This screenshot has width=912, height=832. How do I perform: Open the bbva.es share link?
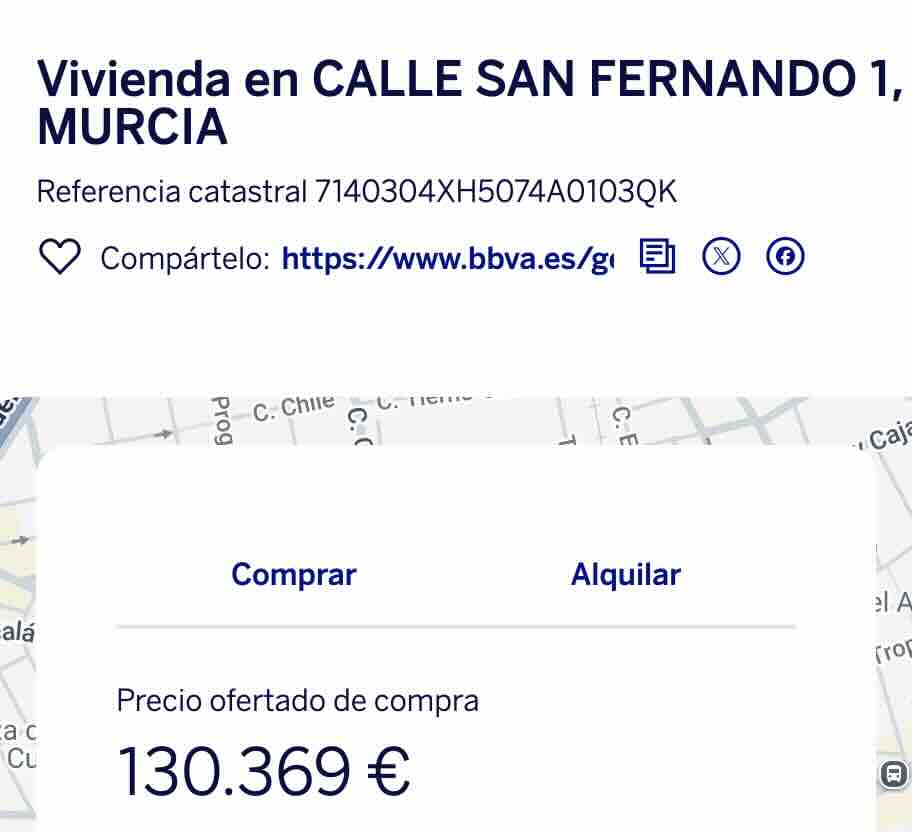point(447,259)
